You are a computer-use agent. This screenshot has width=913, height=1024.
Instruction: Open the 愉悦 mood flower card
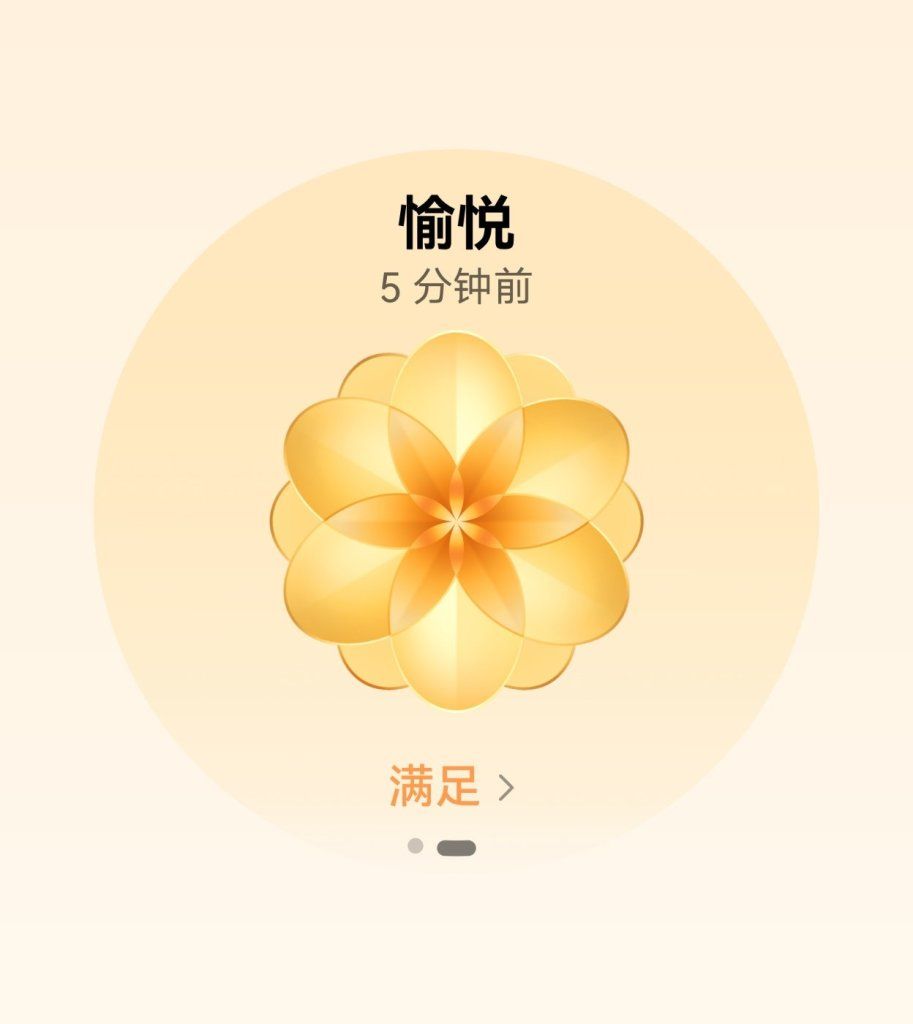(x=456, y=520)
